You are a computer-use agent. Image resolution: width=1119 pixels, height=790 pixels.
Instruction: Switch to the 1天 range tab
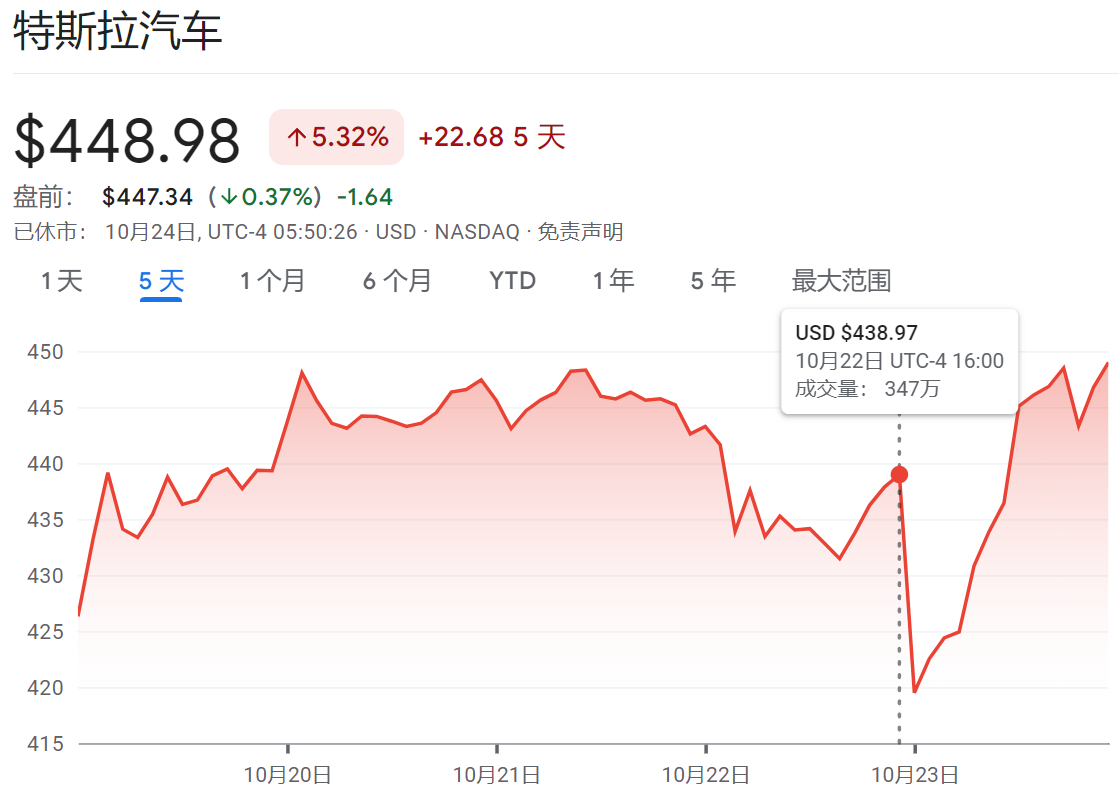click(61, 281)
